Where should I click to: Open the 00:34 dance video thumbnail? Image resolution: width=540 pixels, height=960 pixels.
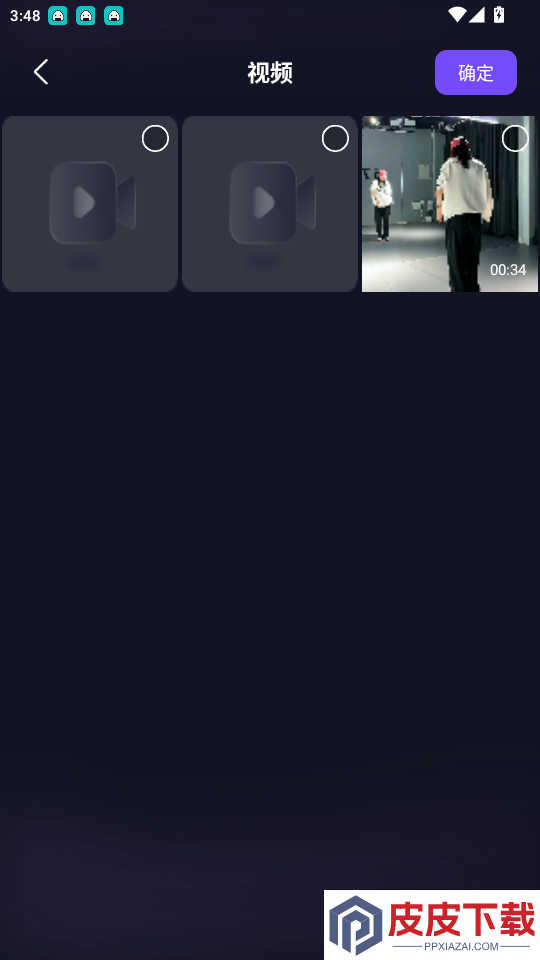click(x=450, y=204)
